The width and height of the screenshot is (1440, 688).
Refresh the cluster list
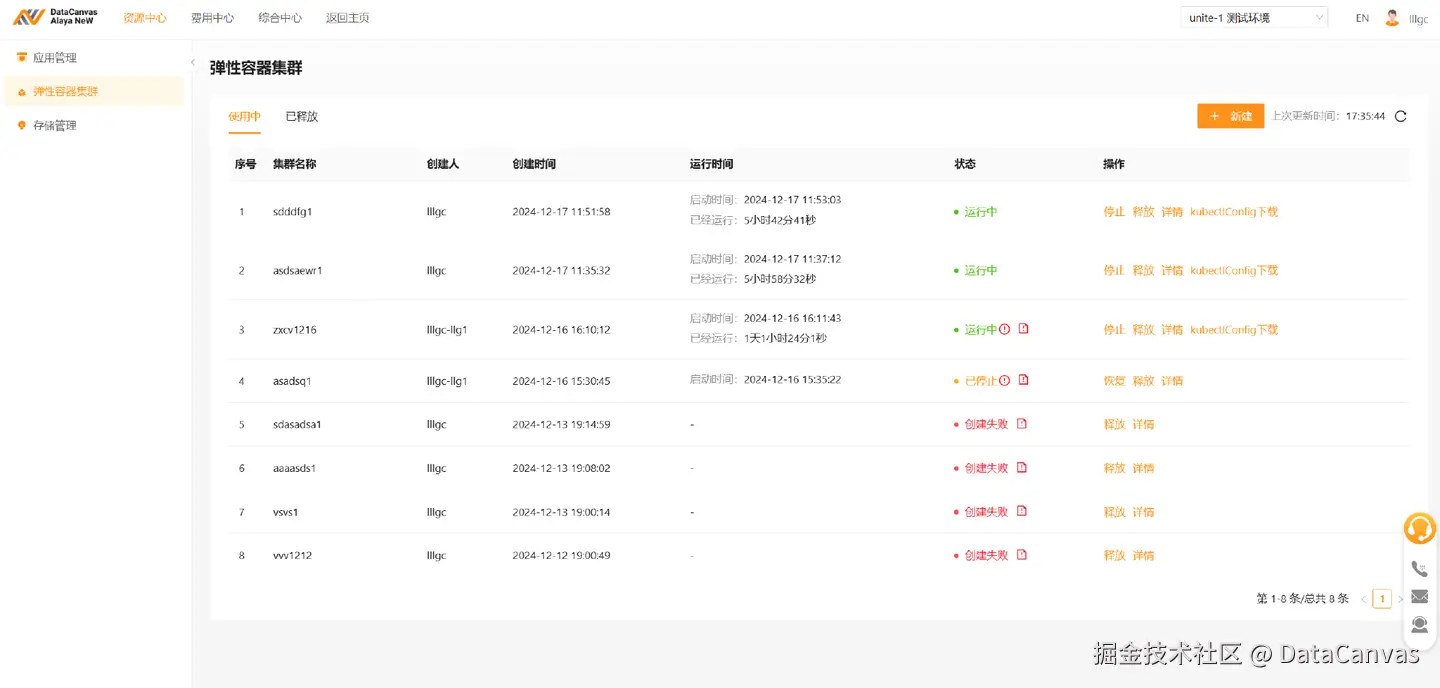click(x=1401, y=116)
